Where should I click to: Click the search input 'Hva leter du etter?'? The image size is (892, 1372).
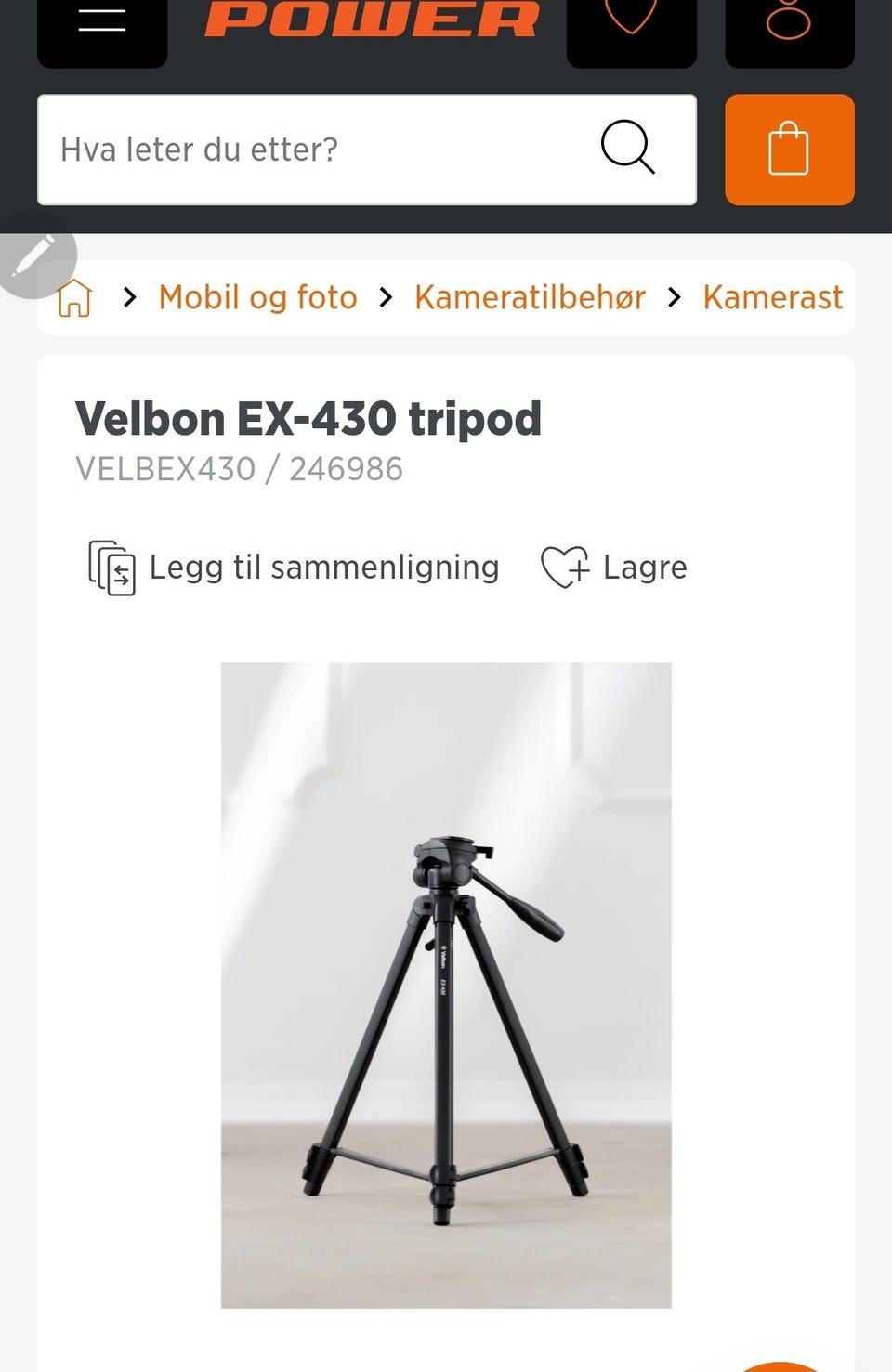[279, 150]
